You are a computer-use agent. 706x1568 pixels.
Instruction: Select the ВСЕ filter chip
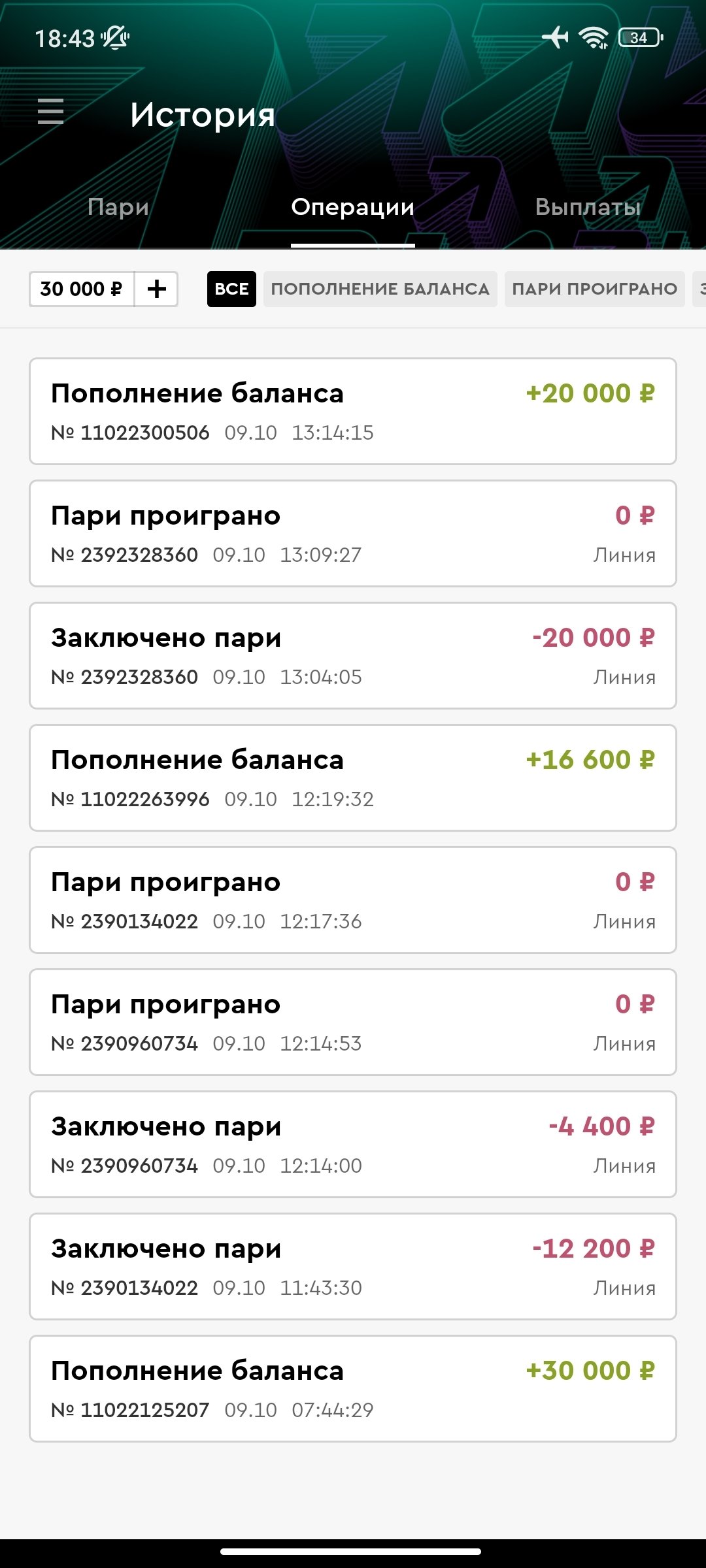231,289
